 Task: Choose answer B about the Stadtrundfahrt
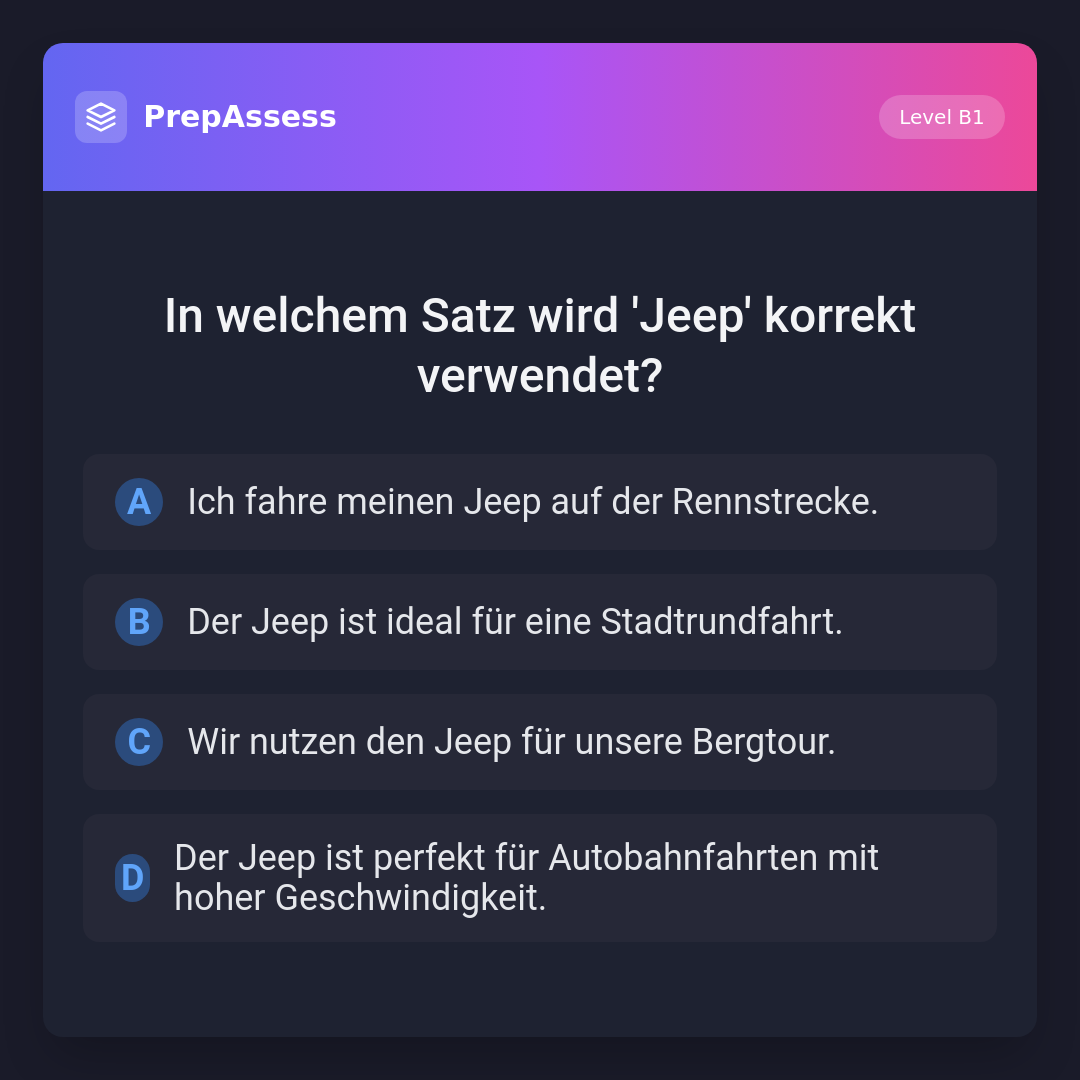(x=539, y=622)
